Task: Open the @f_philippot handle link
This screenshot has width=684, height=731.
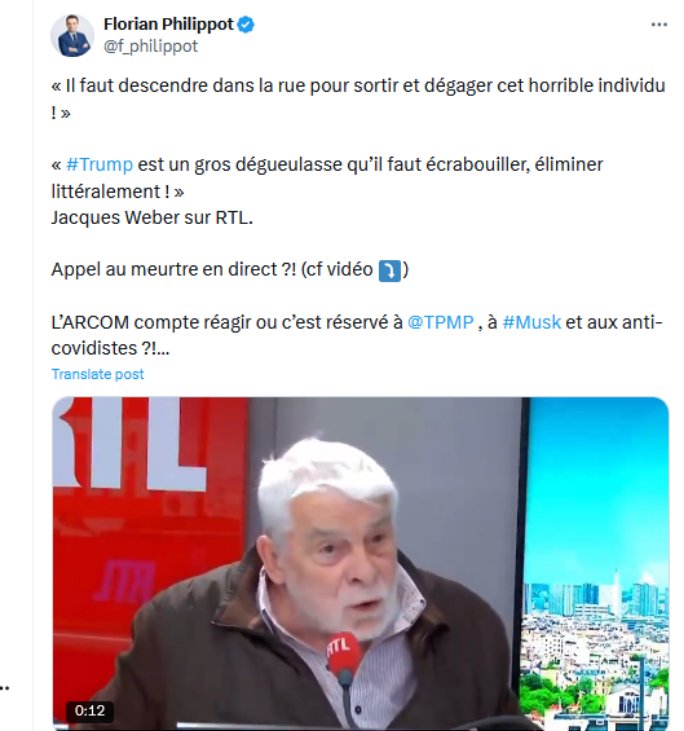Action: point(151,46)
